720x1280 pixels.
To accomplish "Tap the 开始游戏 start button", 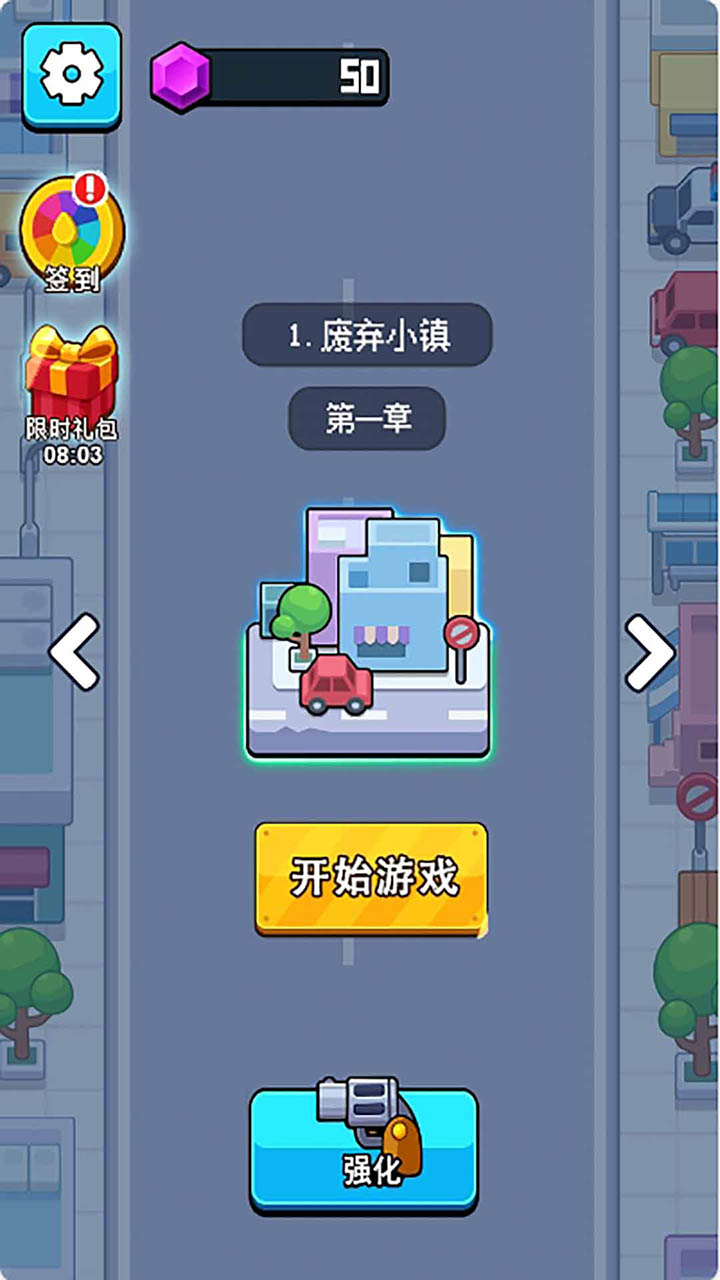I will pos(371,878).
